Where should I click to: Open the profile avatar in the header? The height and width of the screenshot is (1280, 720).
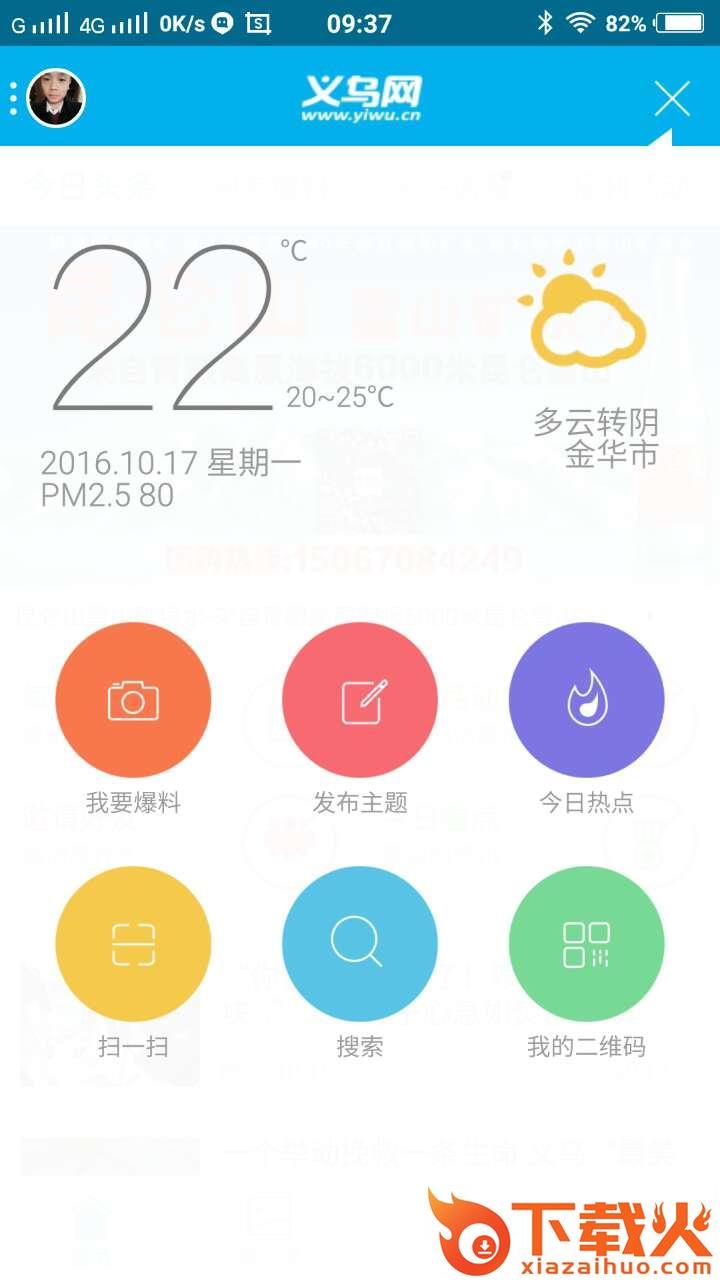point(55,98)
